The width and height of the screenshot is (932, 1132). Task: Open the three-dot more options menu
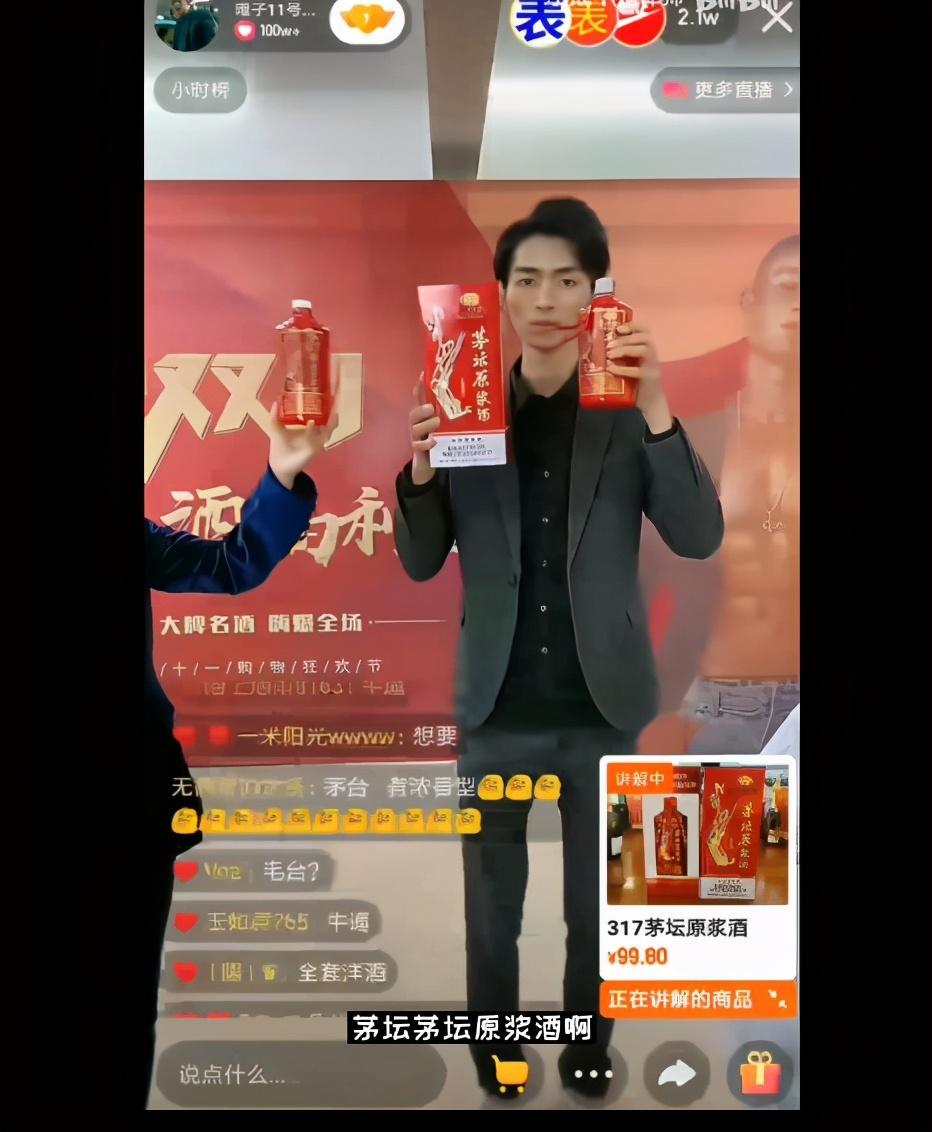tap(593, 1074)
